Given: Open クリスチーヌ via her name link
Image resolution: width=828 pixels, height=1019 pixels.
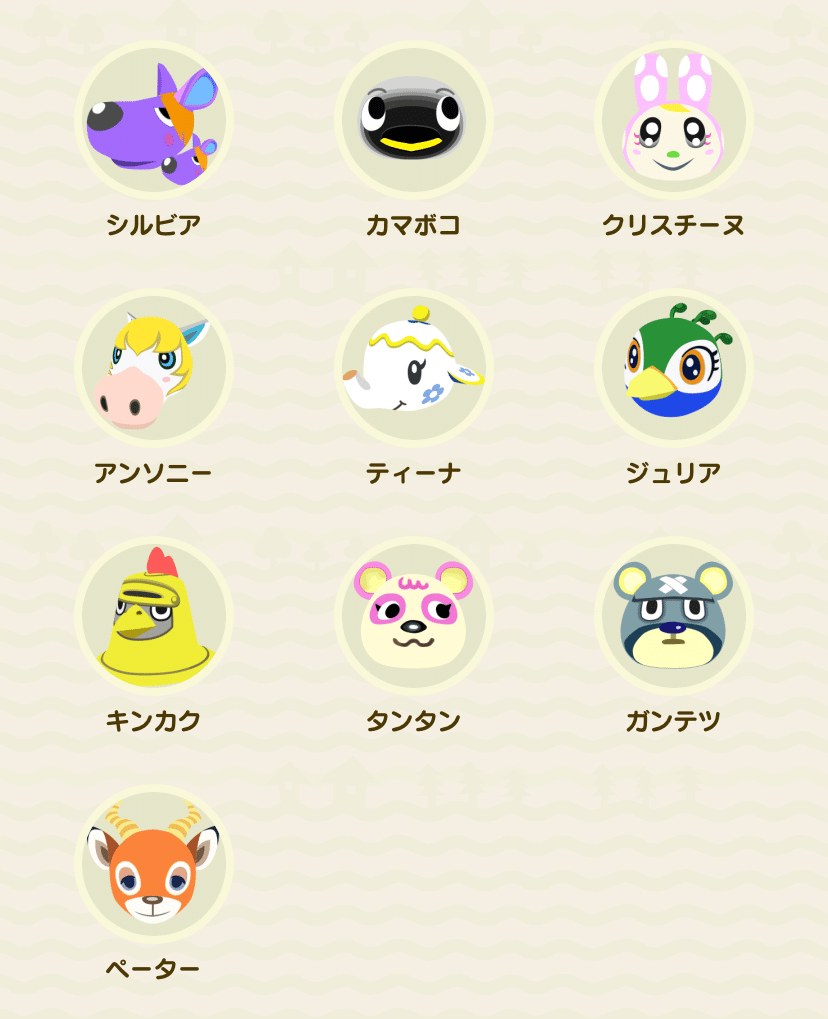Looking at the screenshot, I should 673,222.
